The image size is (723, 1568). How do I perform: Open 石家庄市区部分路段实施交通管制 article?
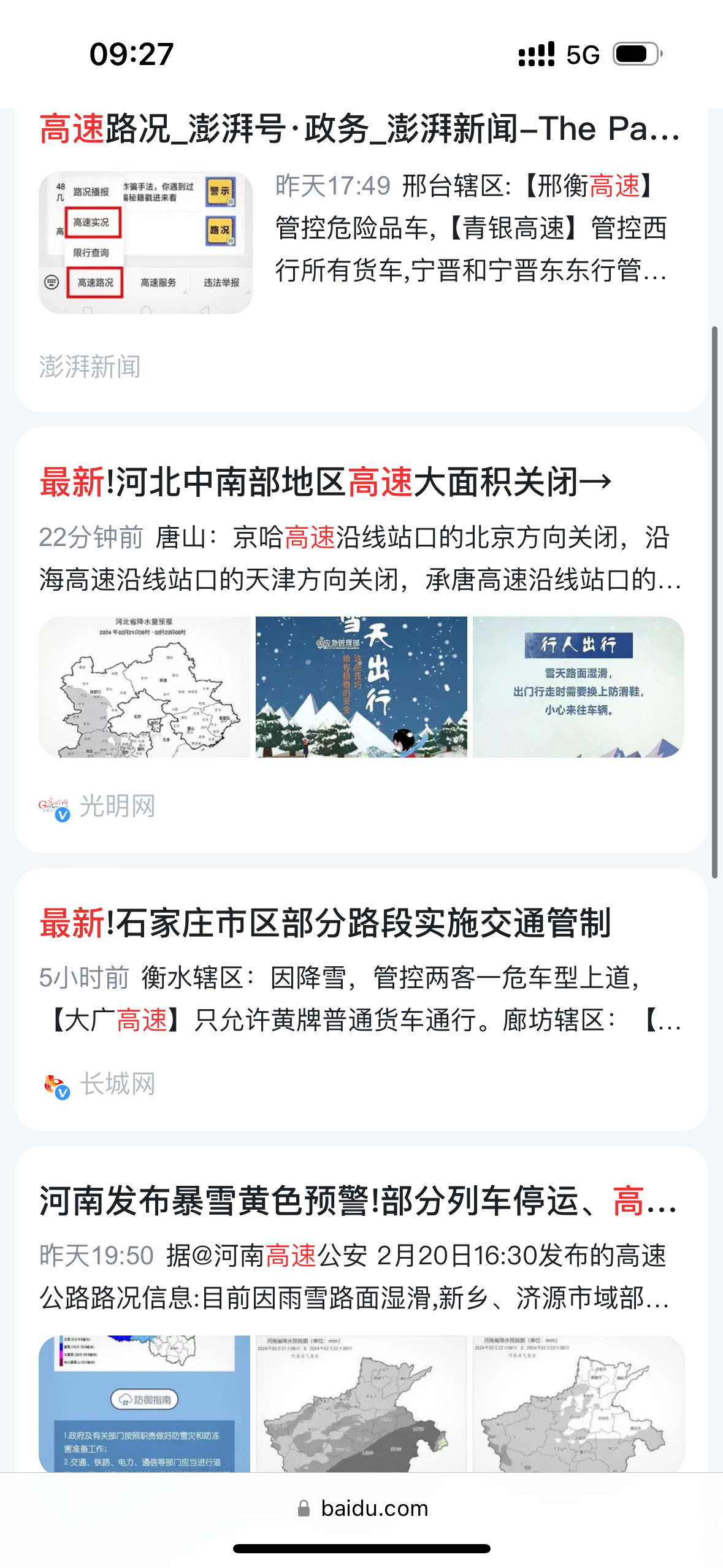pos(325,923)
